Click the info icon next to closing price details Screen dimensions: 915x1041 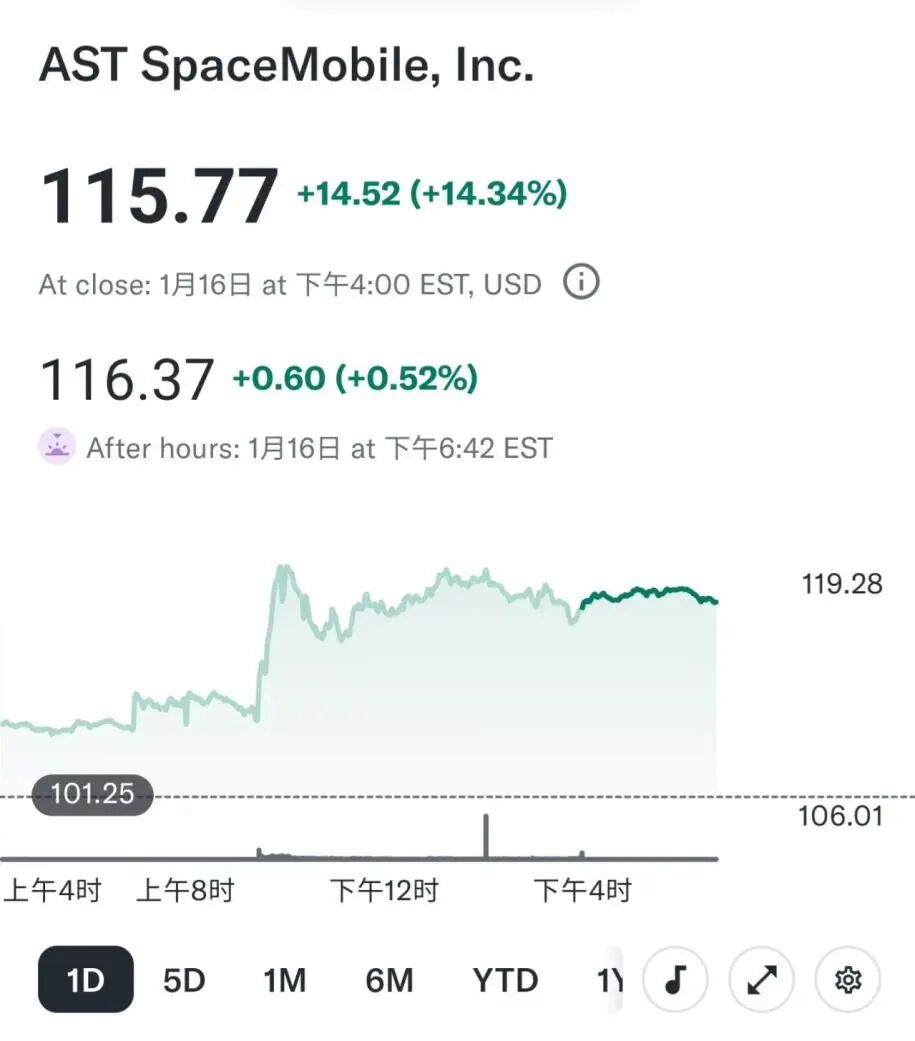[x=578, y=284]
